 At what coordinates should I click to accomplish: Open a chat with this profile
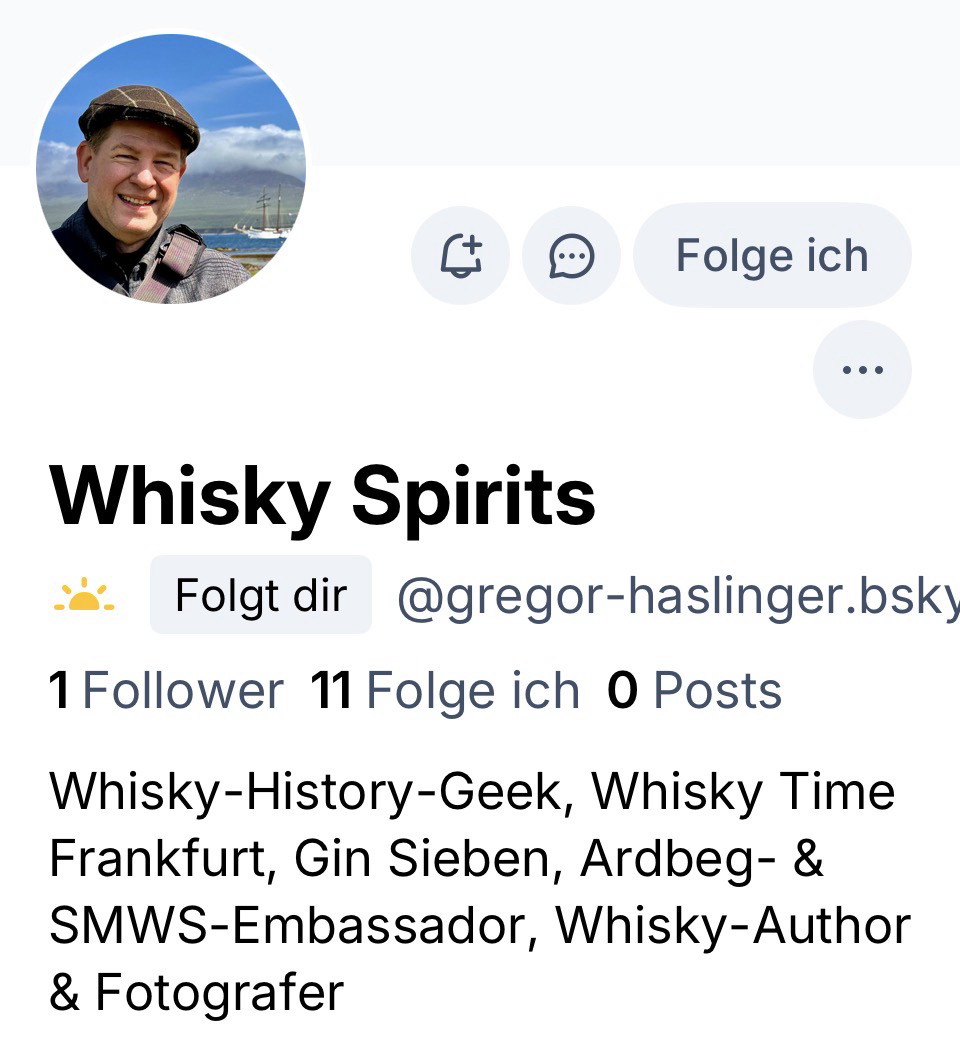pos(572,256)
